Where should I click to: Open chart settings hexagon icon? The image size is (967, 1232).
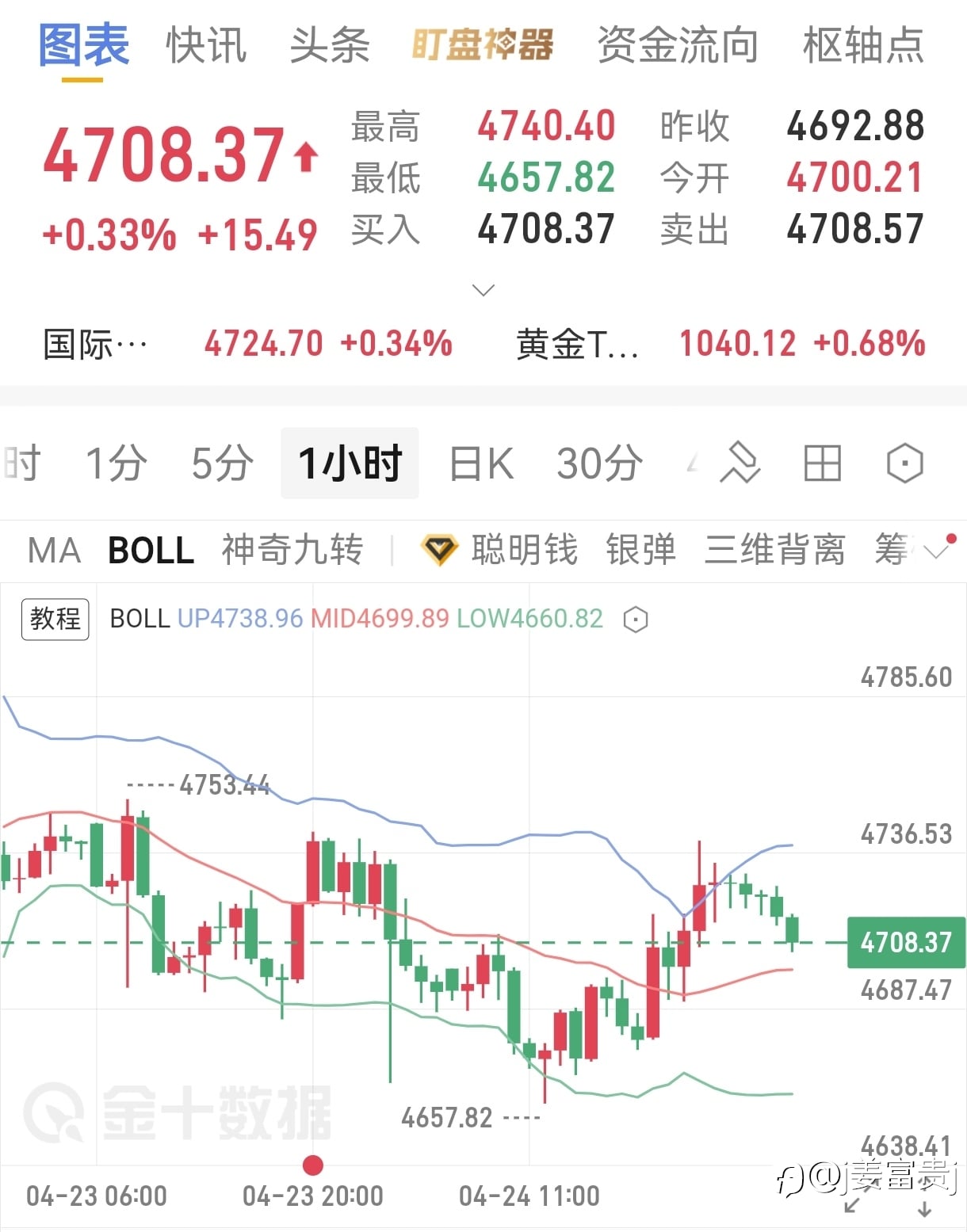pyautogui.click(x=904, y=463)
